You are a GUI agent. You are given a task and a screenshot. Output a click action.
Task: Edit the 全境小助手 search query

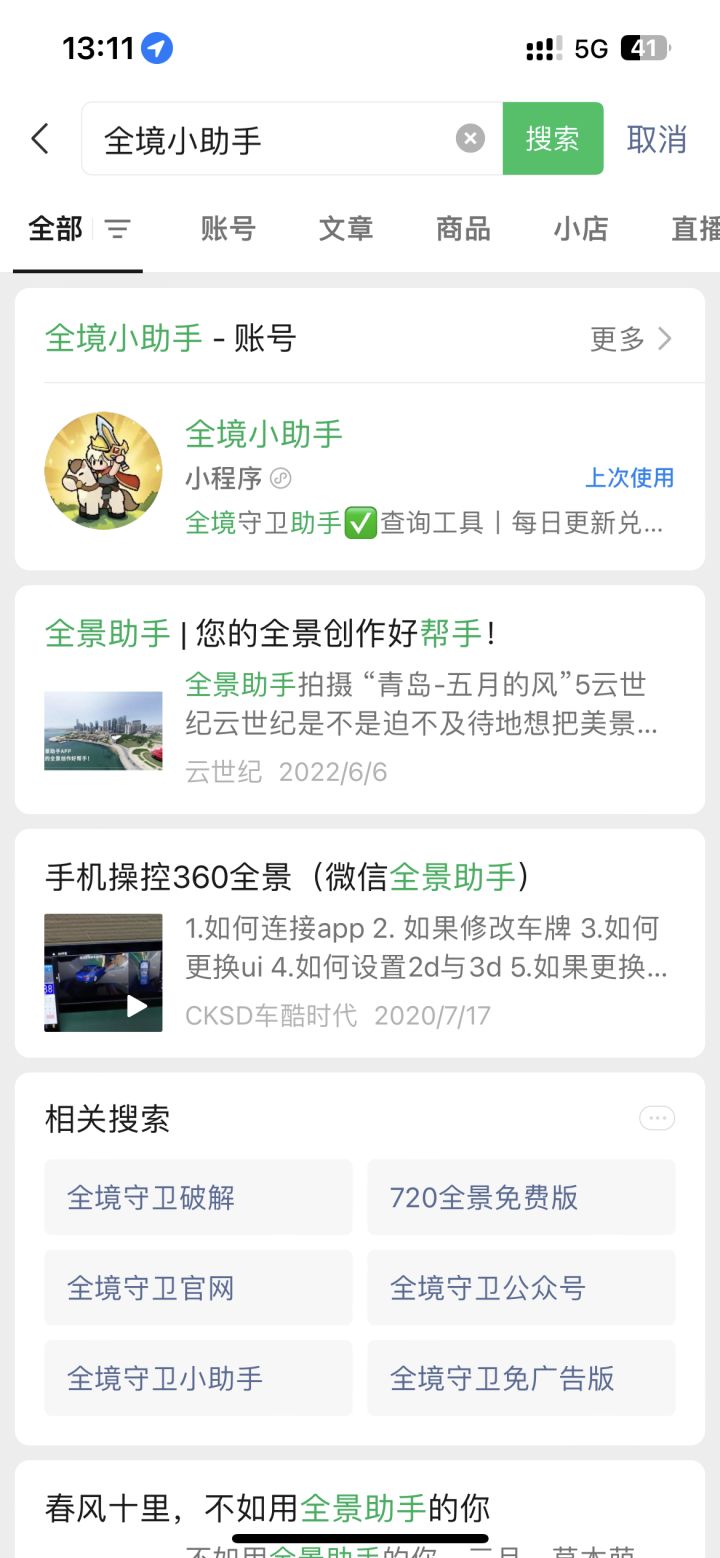[x=270, y=139]
